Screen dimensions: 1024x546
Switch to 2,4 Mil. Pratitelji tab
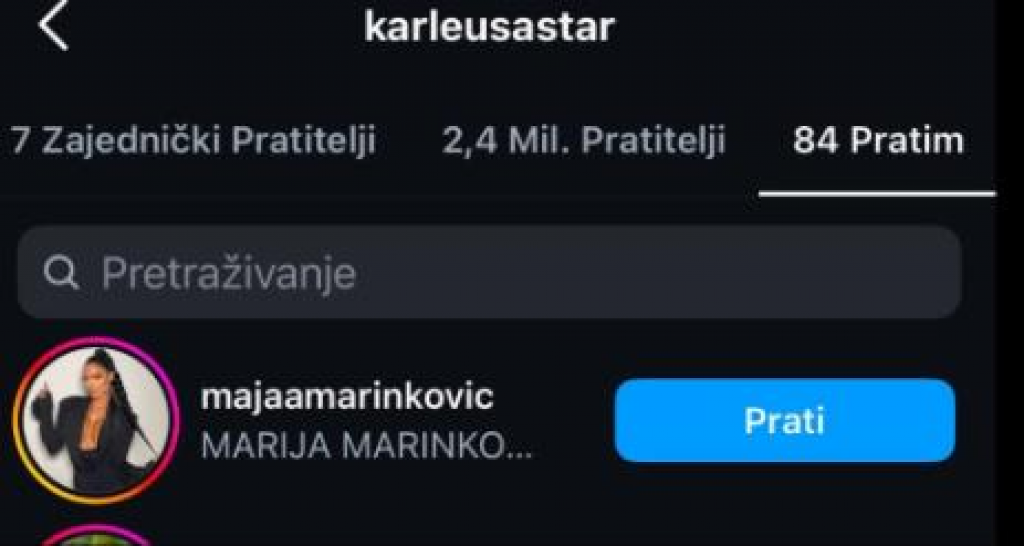583,141
